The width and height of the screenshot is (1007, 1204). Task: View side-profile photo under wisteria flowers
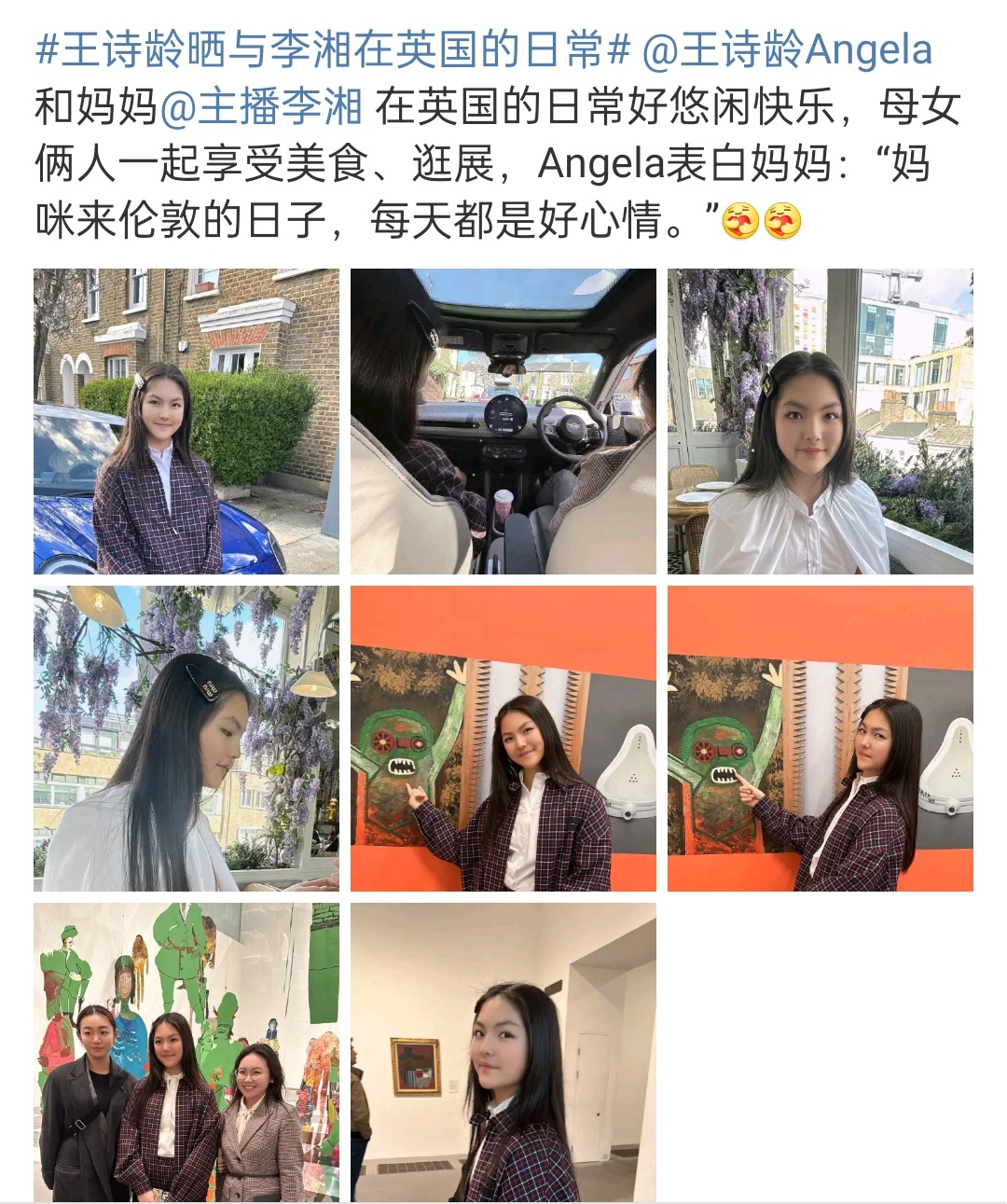tap(186, 739)
